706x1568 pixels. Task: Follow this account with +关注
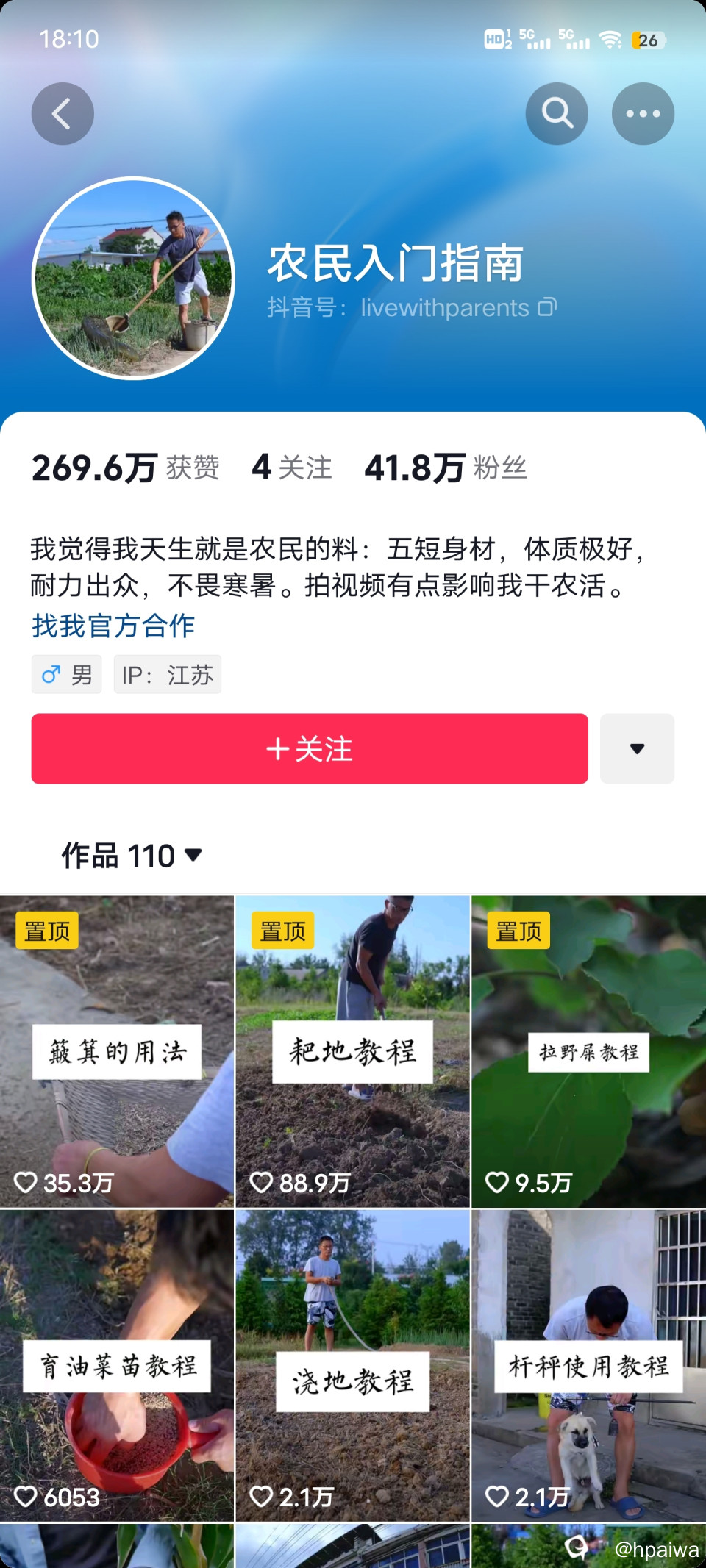click(x=310, y=748)
